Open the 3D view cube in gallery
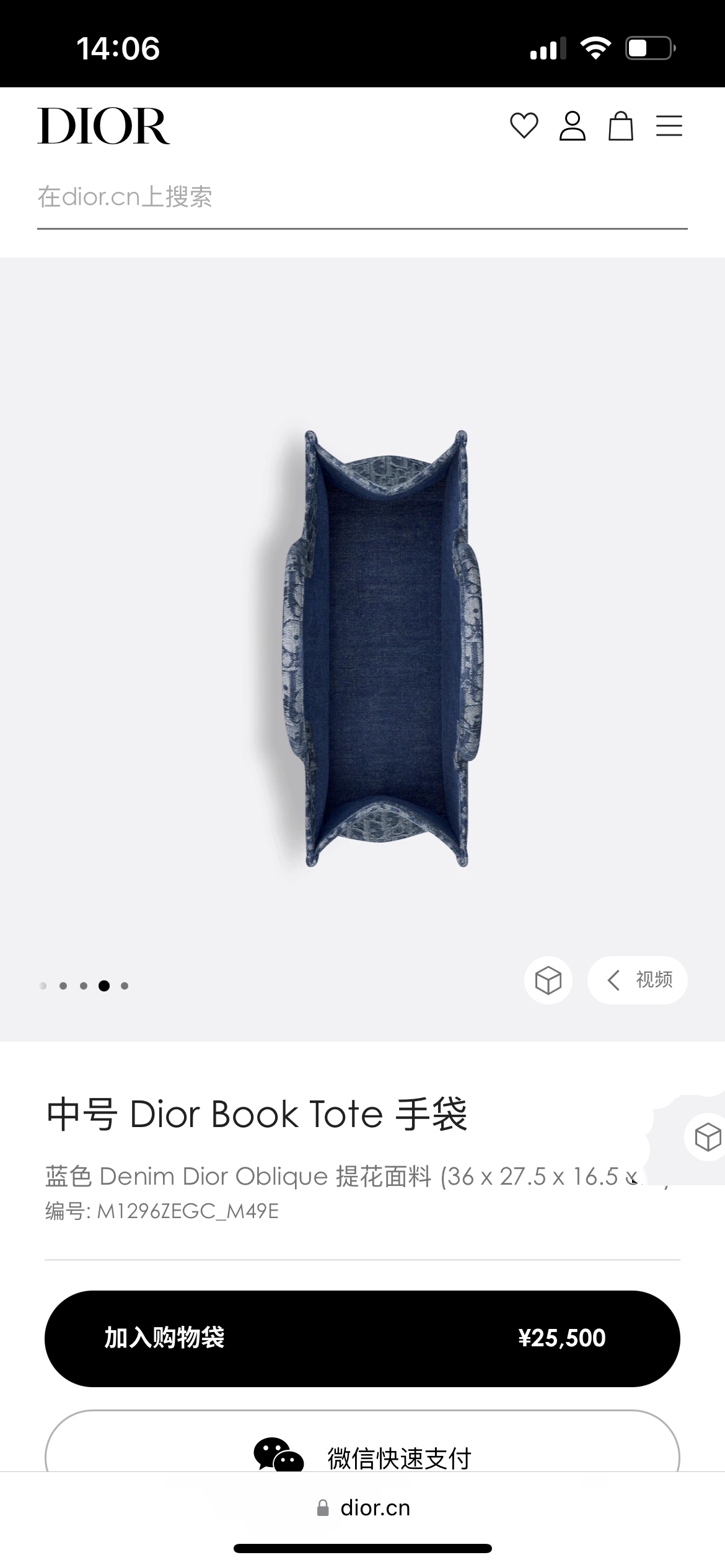The image size is (725, 1568). pos(548,980)
